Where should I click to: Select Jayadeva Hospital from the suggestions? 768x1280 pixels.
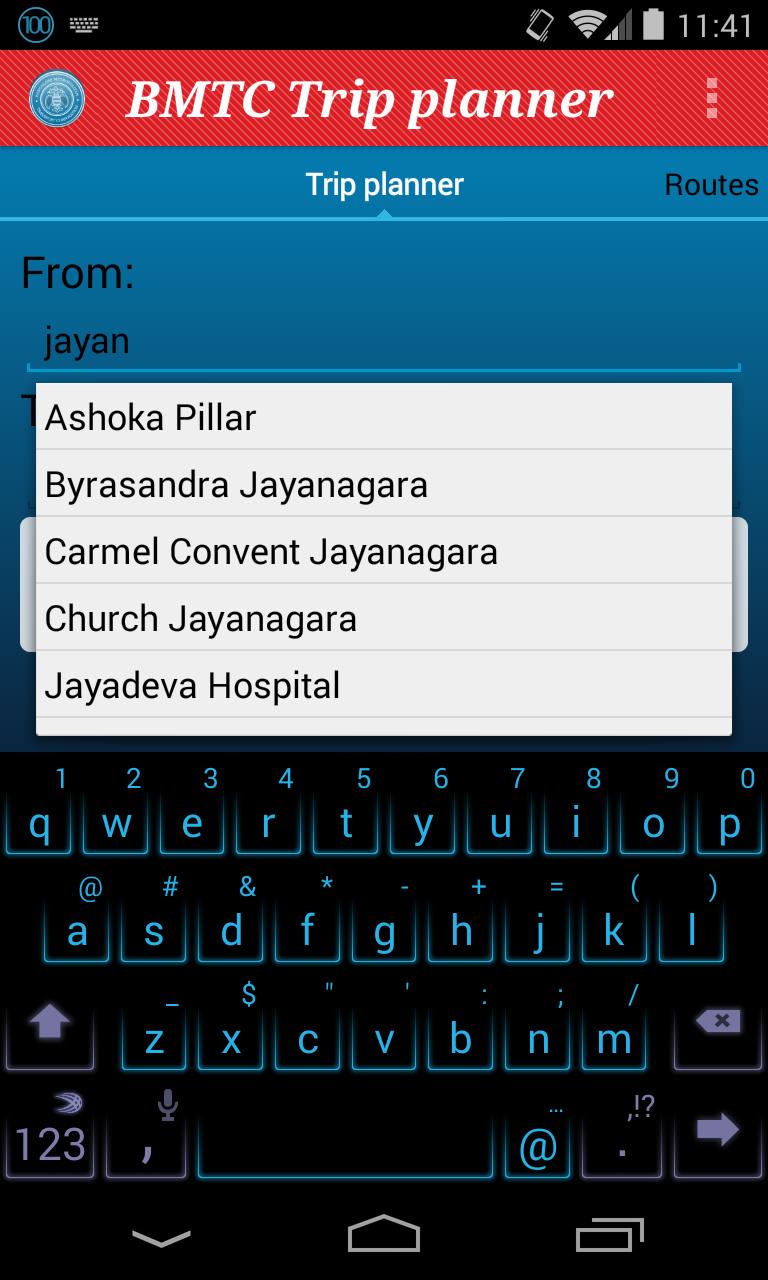tap(192, 685)
